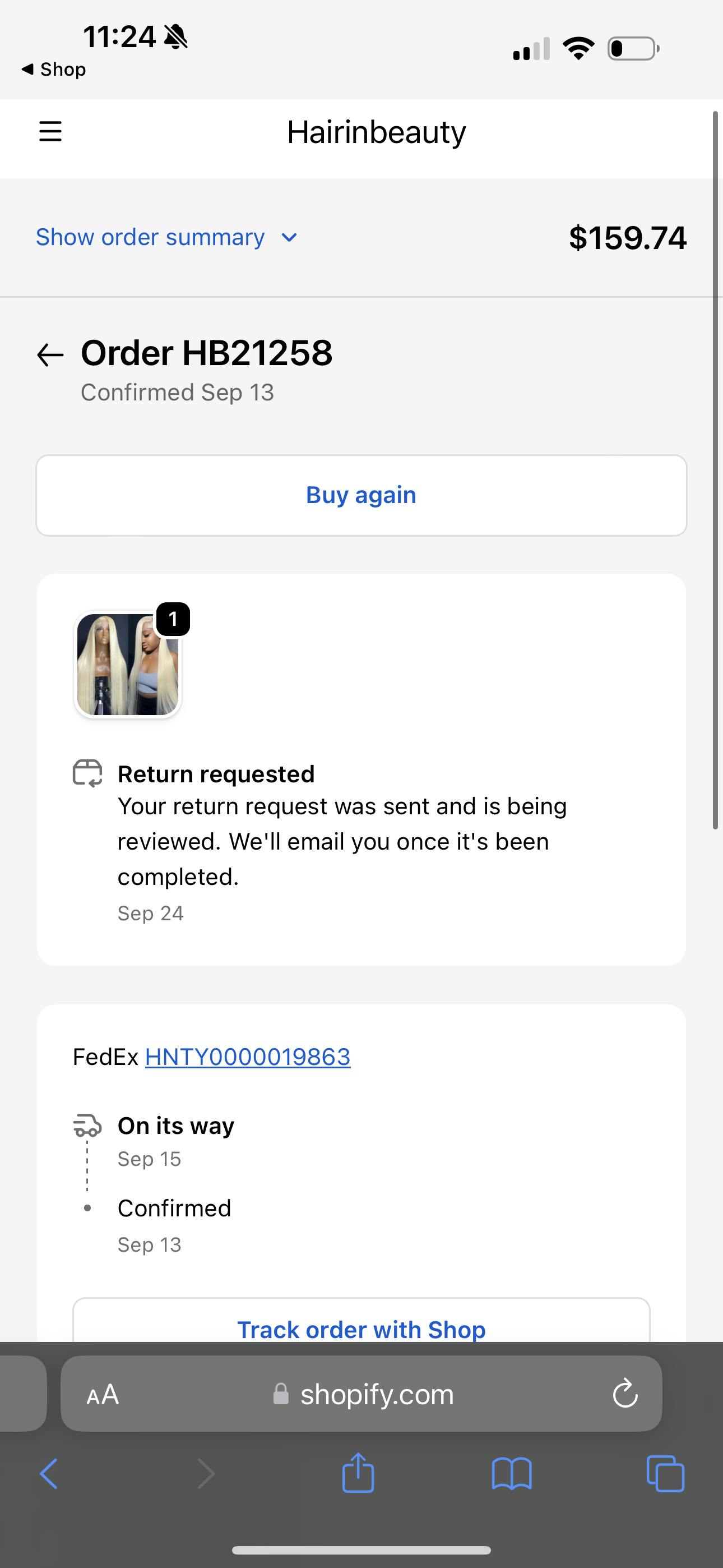Reload the page
The height and width of the screenshot is (1568, 723).
pos(625,1394)
